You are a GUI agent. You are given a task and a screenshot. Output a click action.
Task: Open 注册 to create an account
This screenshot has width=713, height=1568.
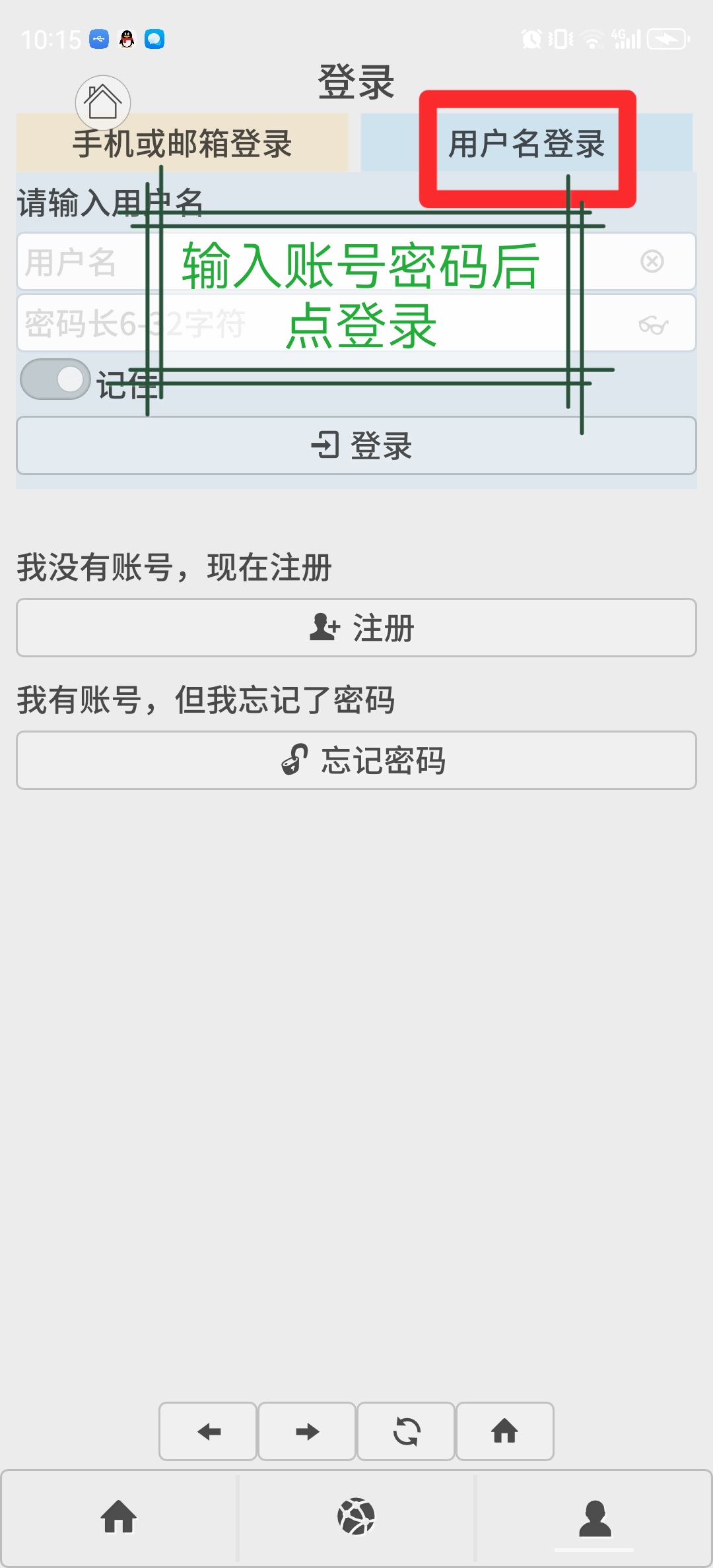tap(356, 628)
